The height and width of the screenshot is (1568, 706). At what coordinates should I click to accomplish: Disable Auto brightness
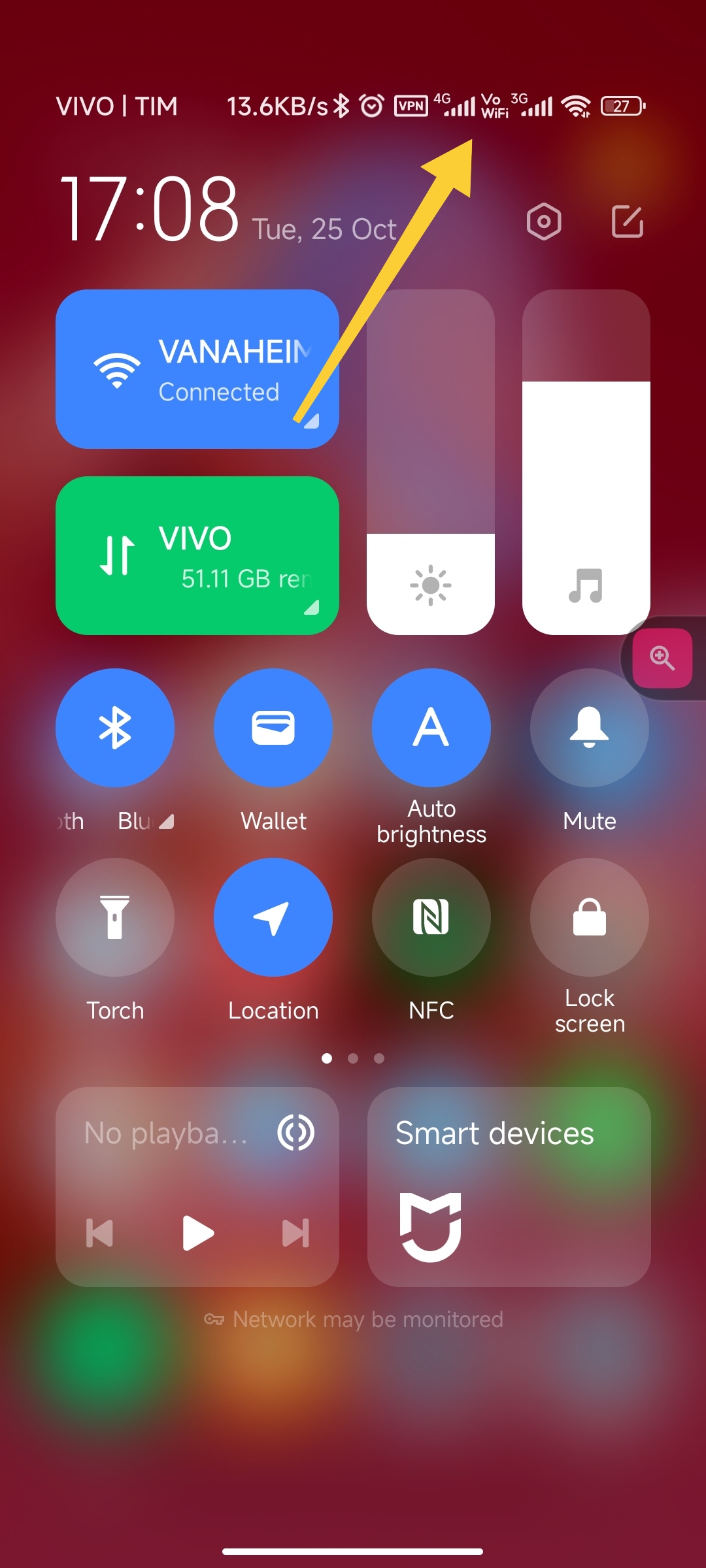click(431, 727)
